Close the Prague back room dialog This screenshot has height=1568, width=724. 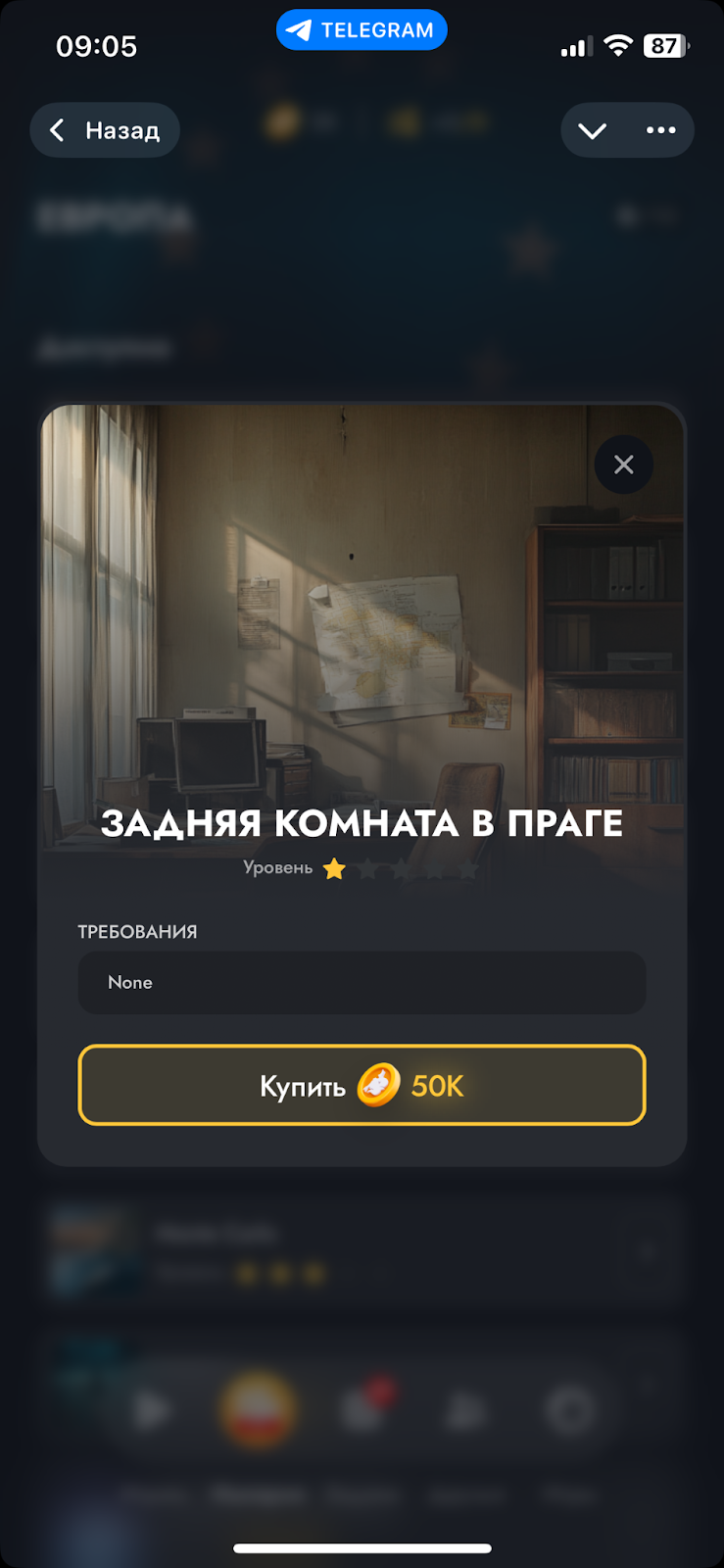[x=624, y=465]
